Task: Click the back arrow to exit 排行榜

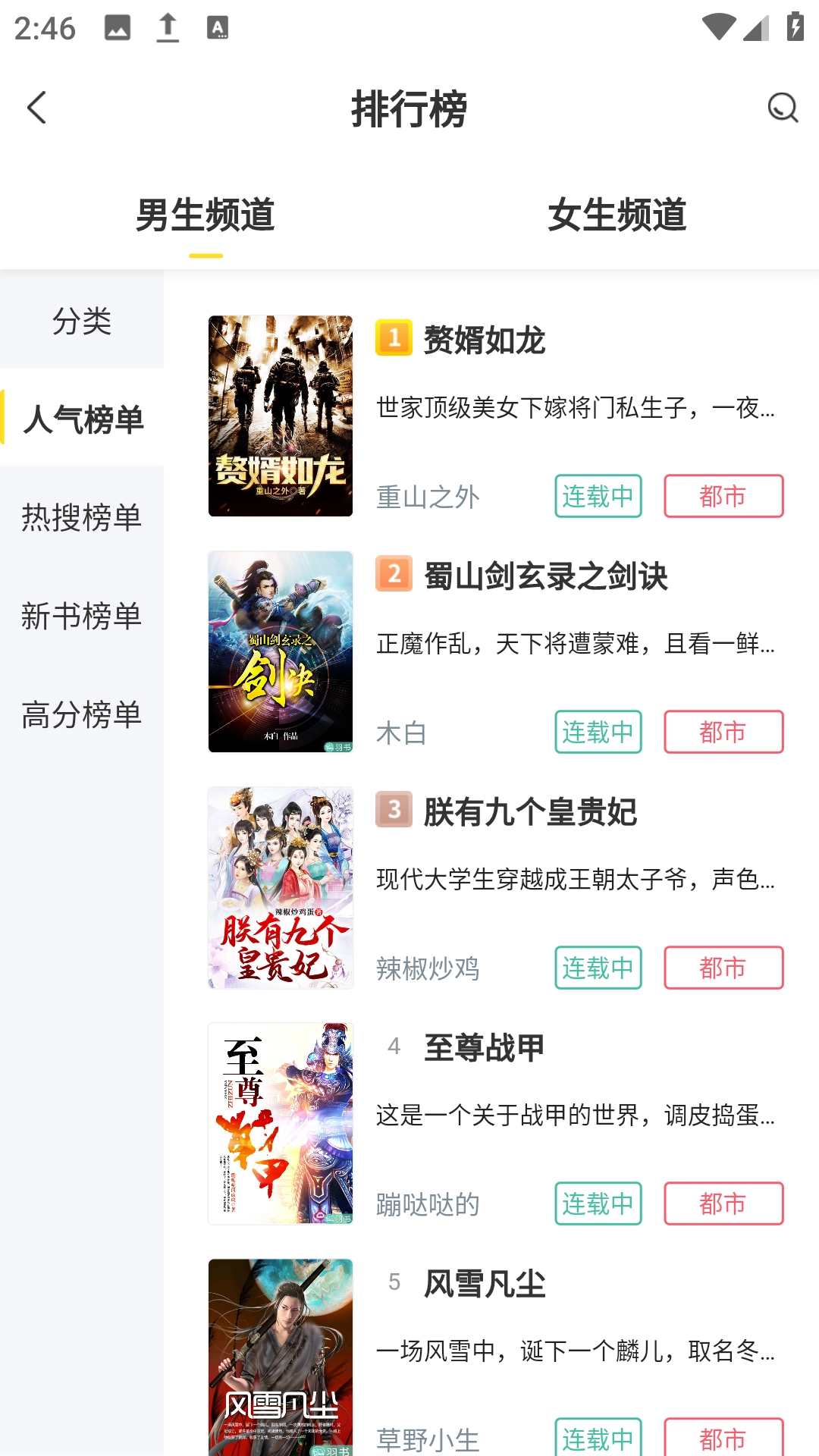Action: tap(36, 108)
